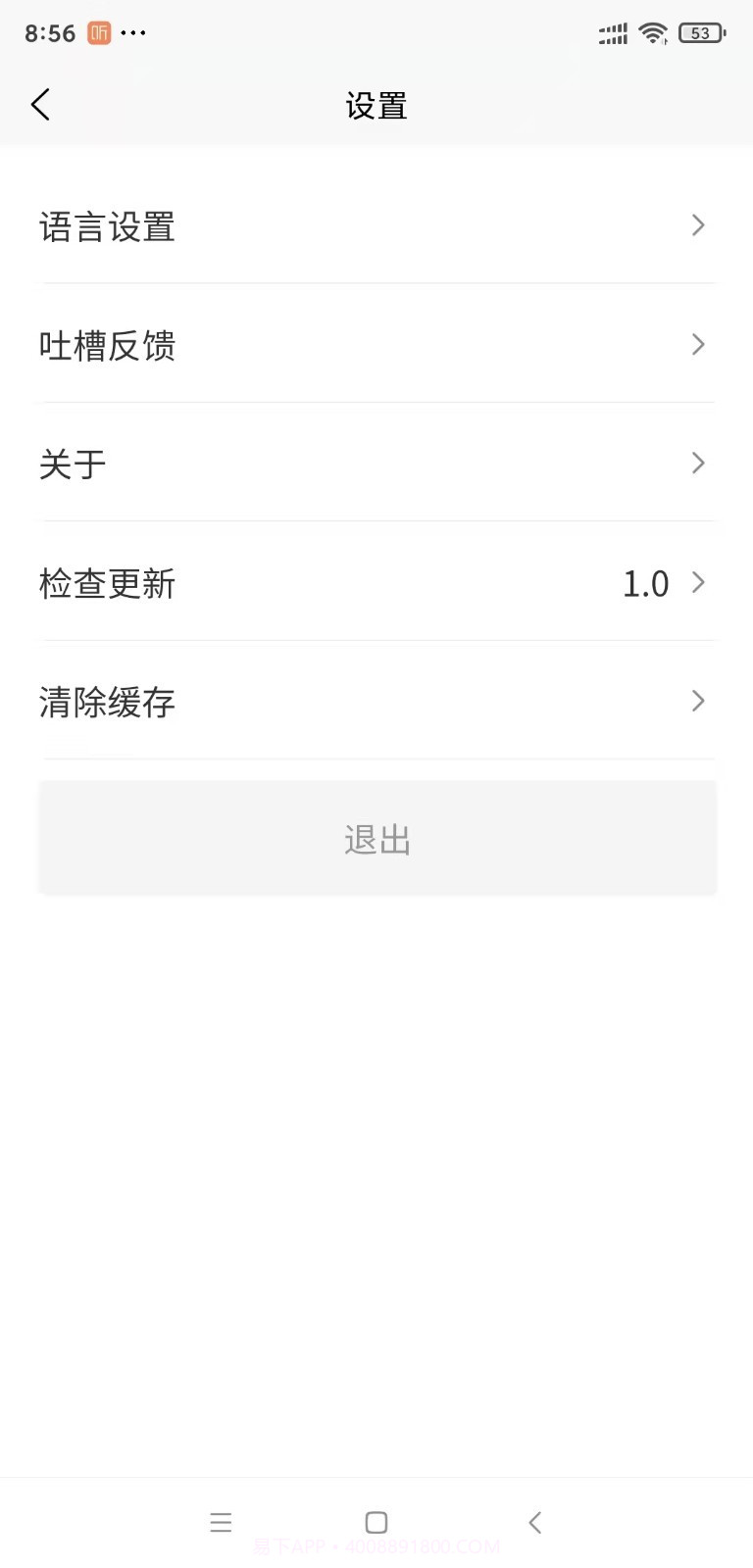This screenshot has width=753, height=1568.
Task: Tap the 8:56 clock in status bar
Action: point(49,32)
